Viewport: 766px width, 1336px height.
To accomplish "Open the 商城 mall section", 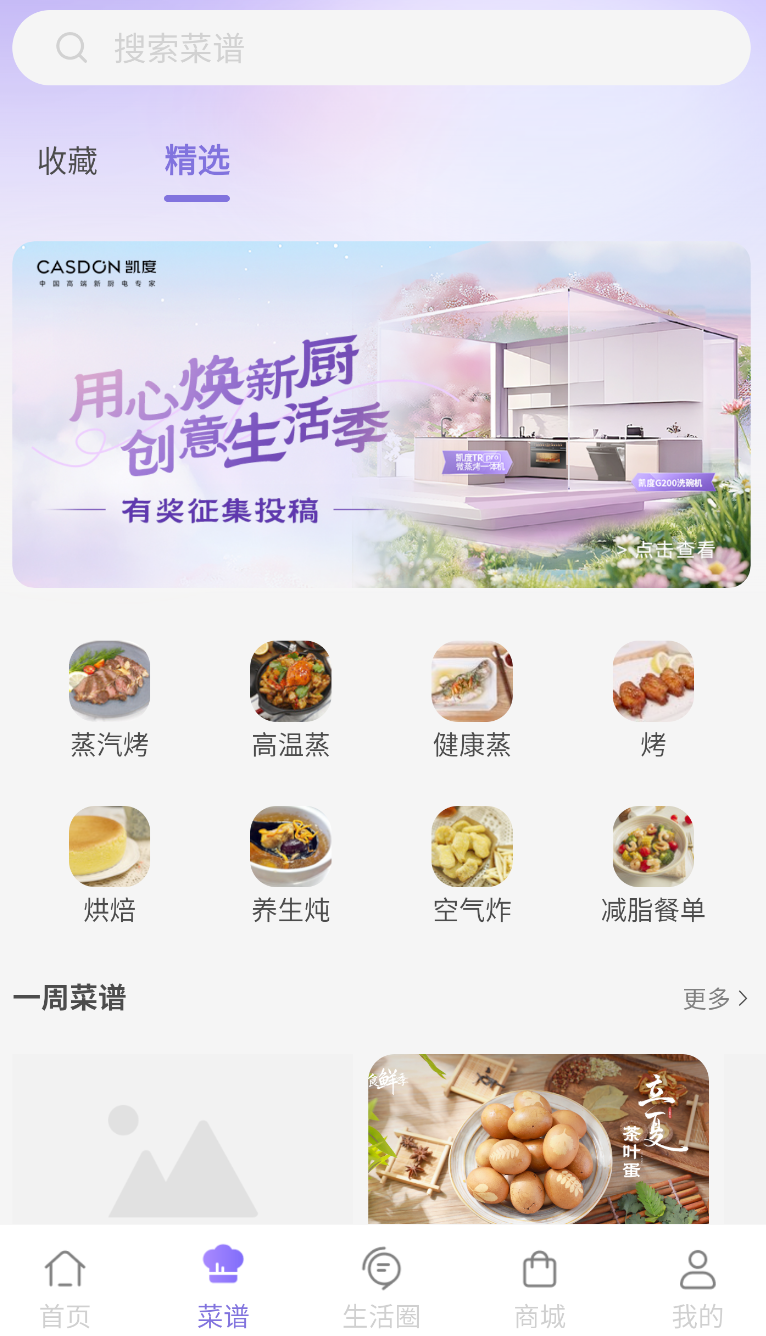I will click(x=538, y=1285).
